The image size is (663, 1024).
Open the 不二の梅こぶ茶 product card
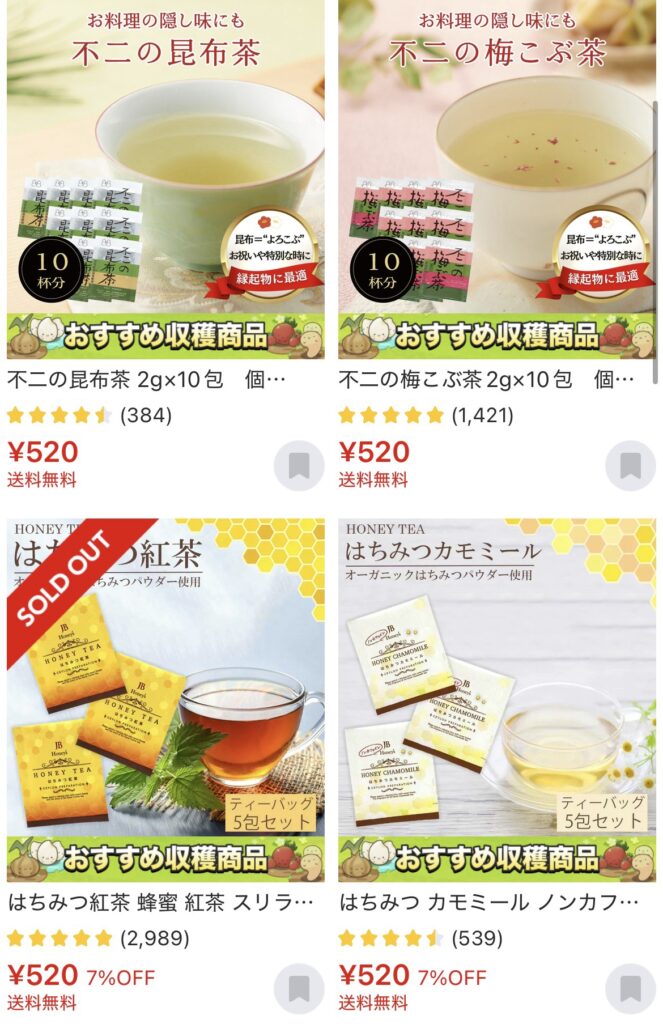(x=497, y=180)
